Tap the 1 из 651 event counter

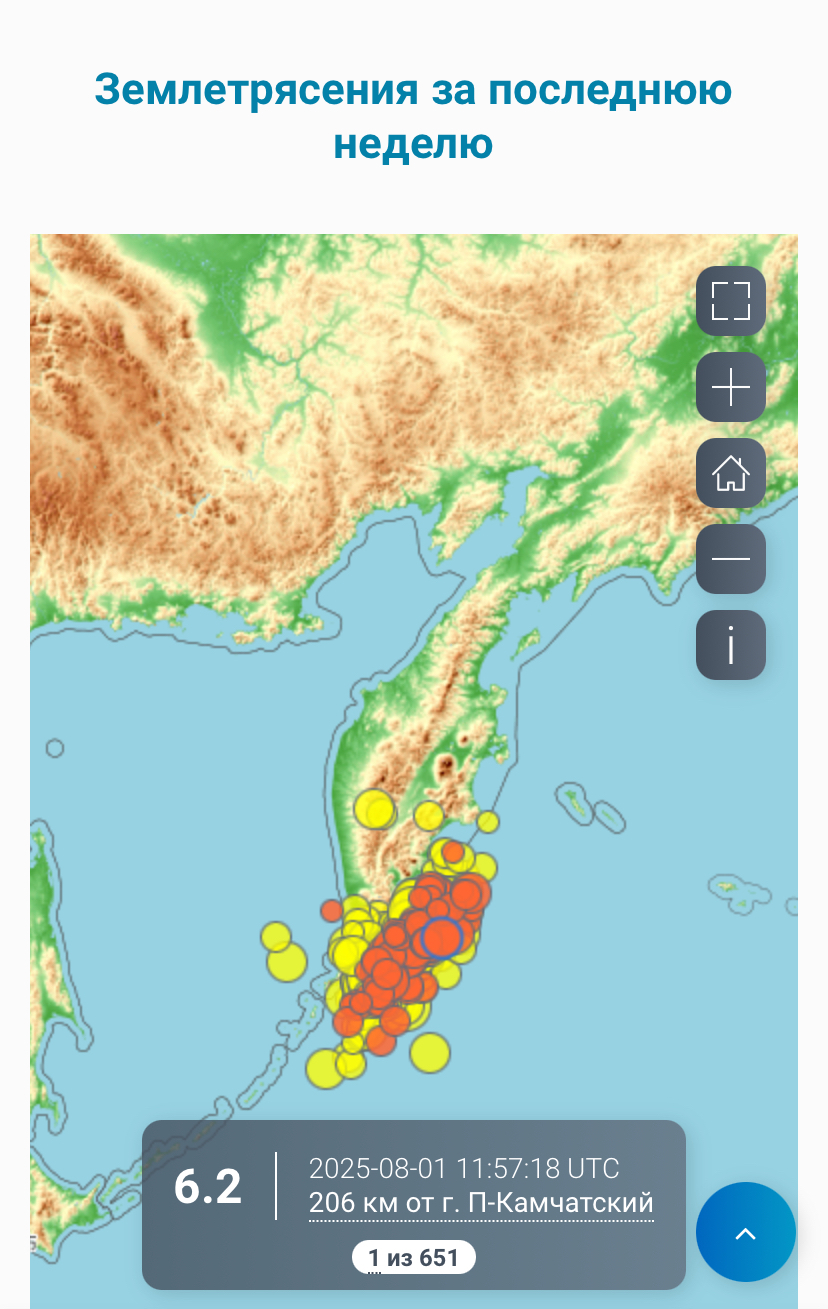coord(413,1257)
